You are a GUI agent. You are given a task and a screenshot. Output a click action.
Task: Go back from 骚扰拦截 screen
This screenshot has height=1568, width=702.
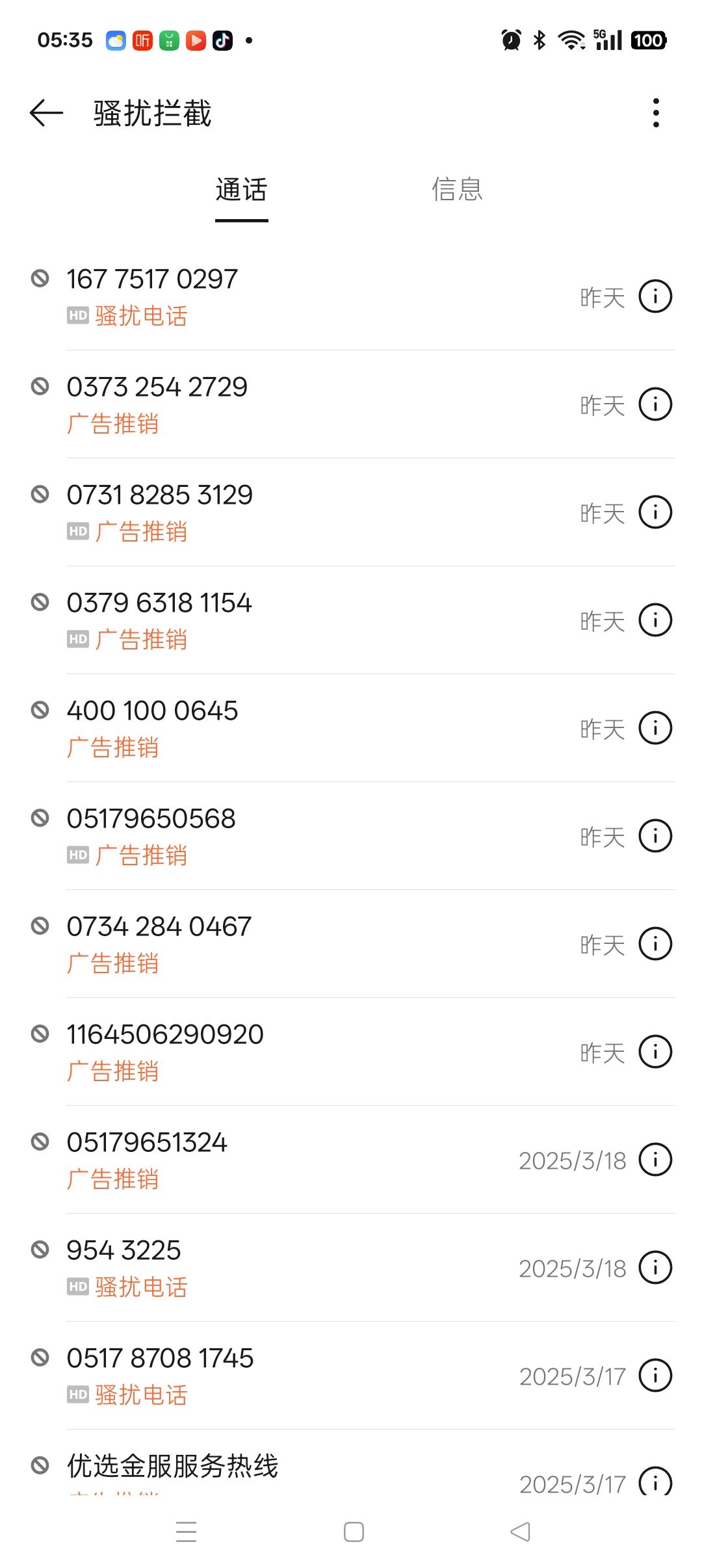click(46, 113)
